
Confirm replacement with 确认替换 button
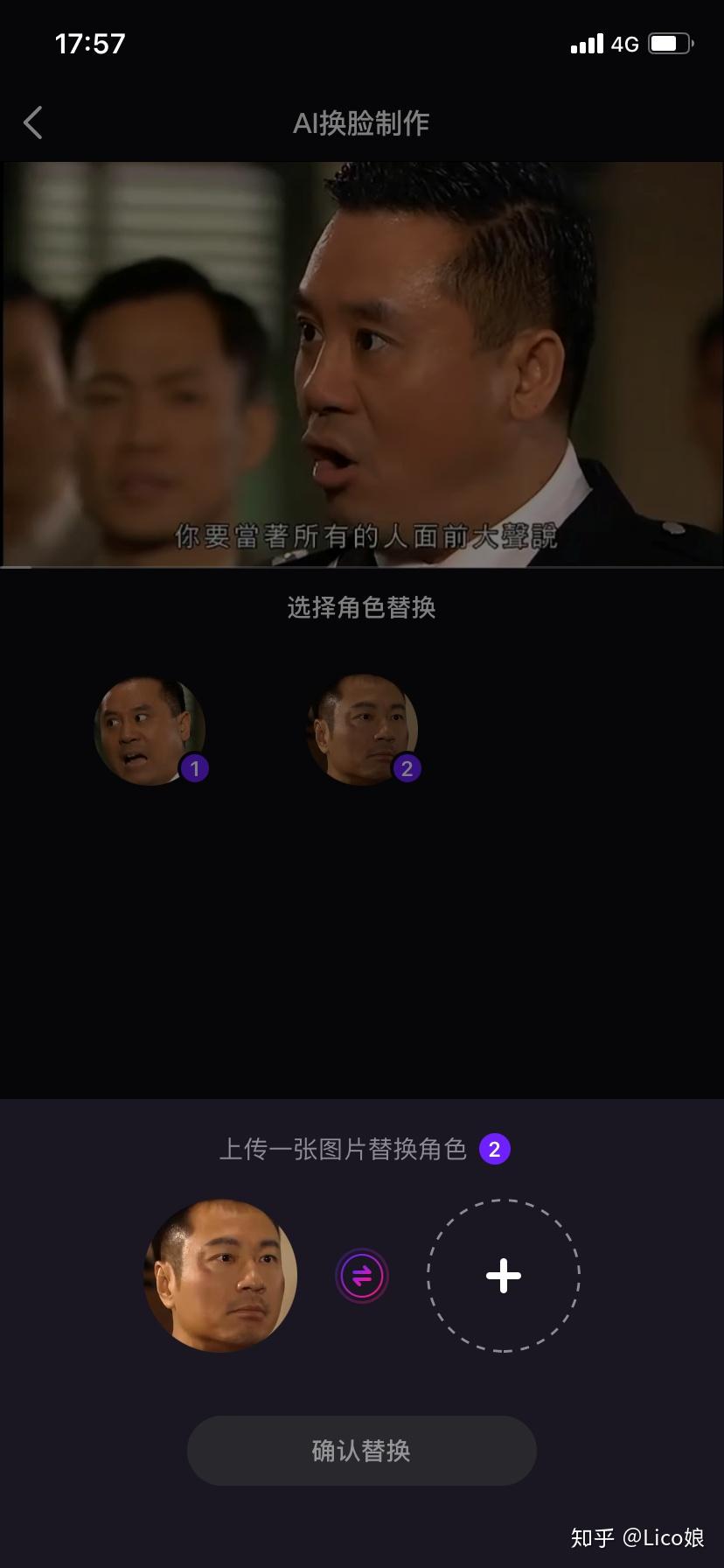point(361,1451)
